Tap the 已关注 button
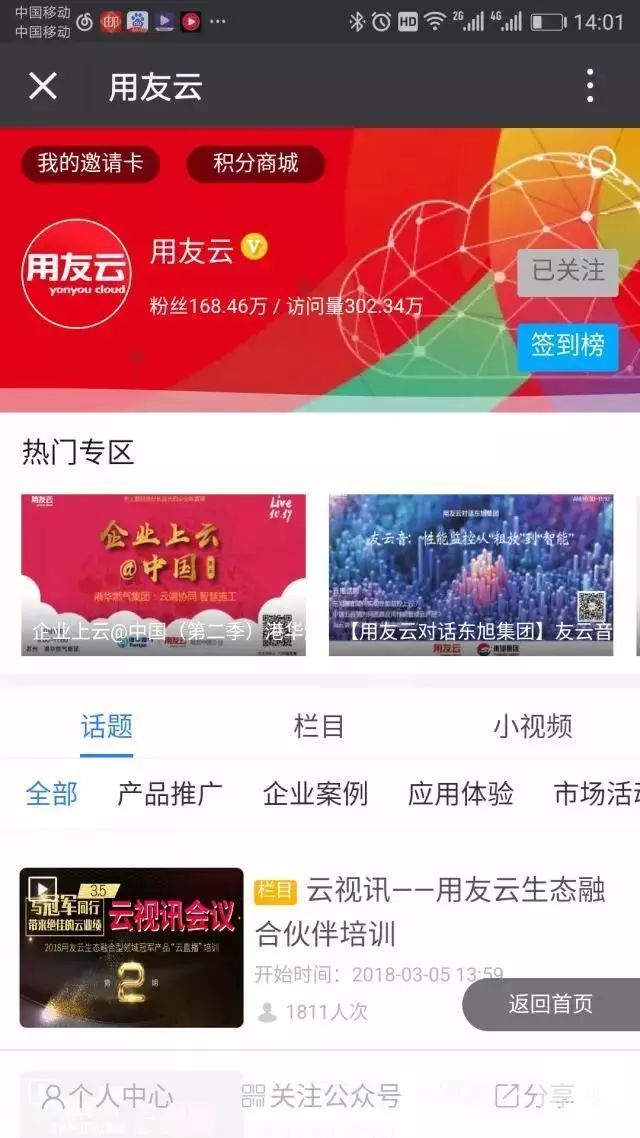Viewport: 640px width, 1138px height. 567,271
